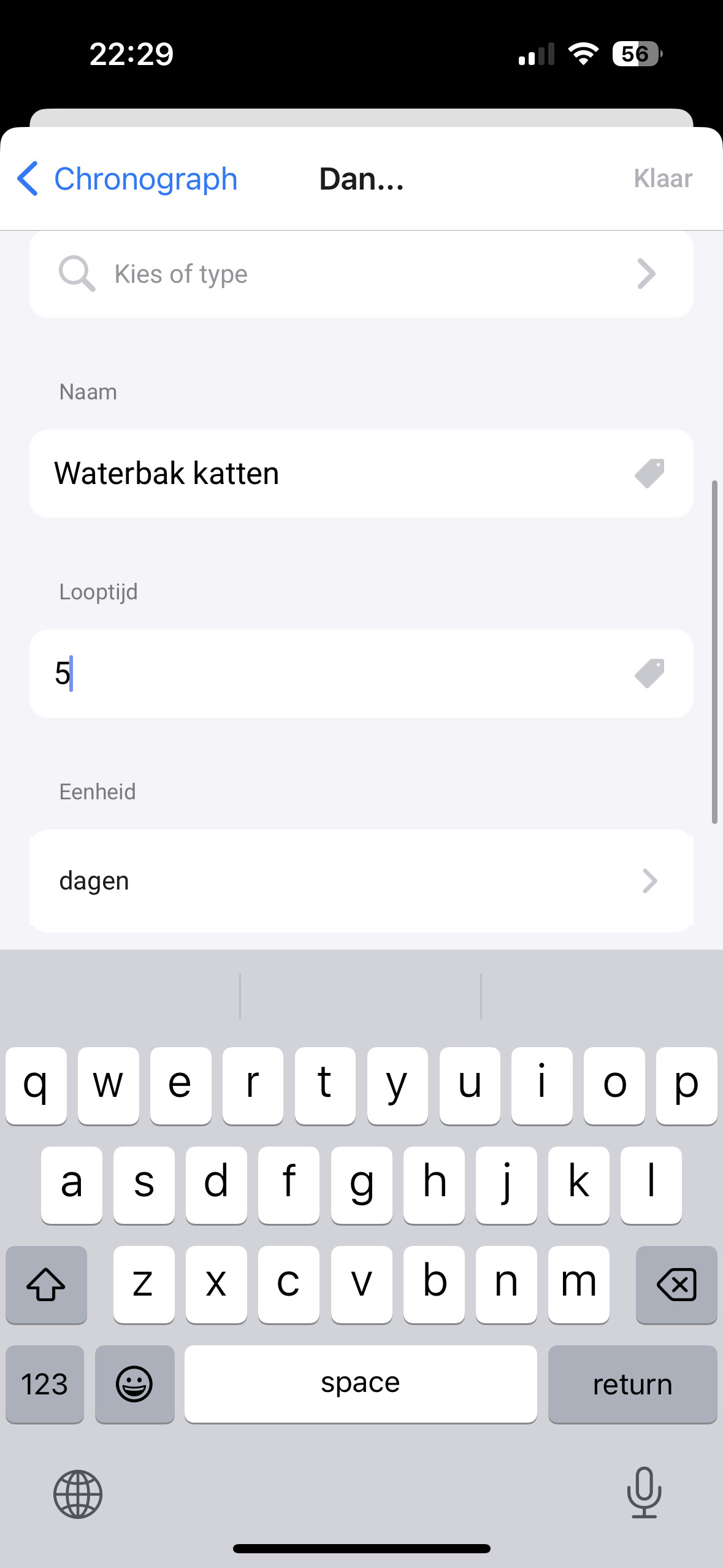Change keyboard language with the globe icon
The height and width of the screenshot is (1568, 723).
tap(78, 1494)
